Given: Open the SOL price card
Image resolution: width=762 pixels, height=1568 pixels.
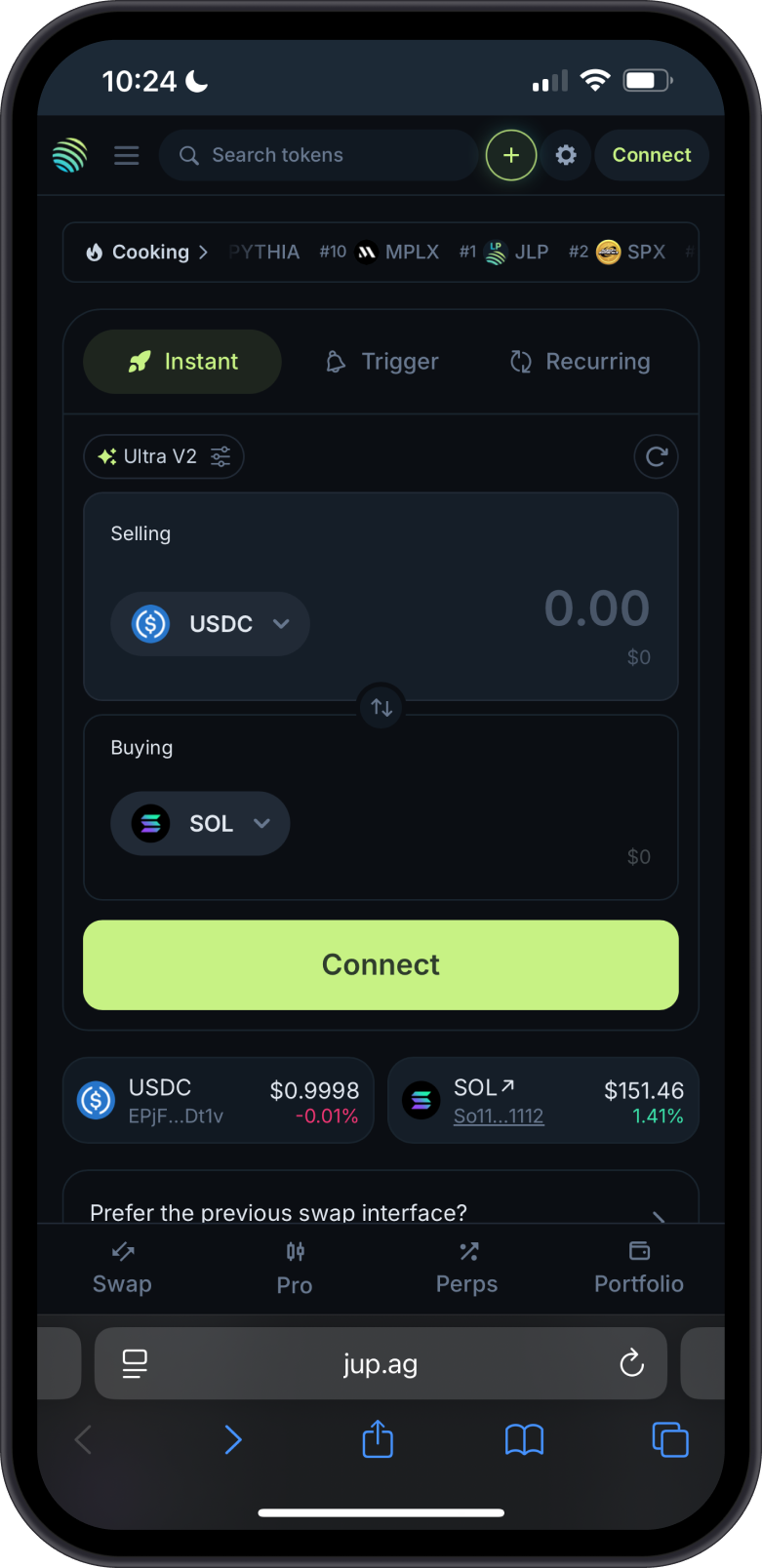Looking at the screenshot, I should coord(542,1101).
